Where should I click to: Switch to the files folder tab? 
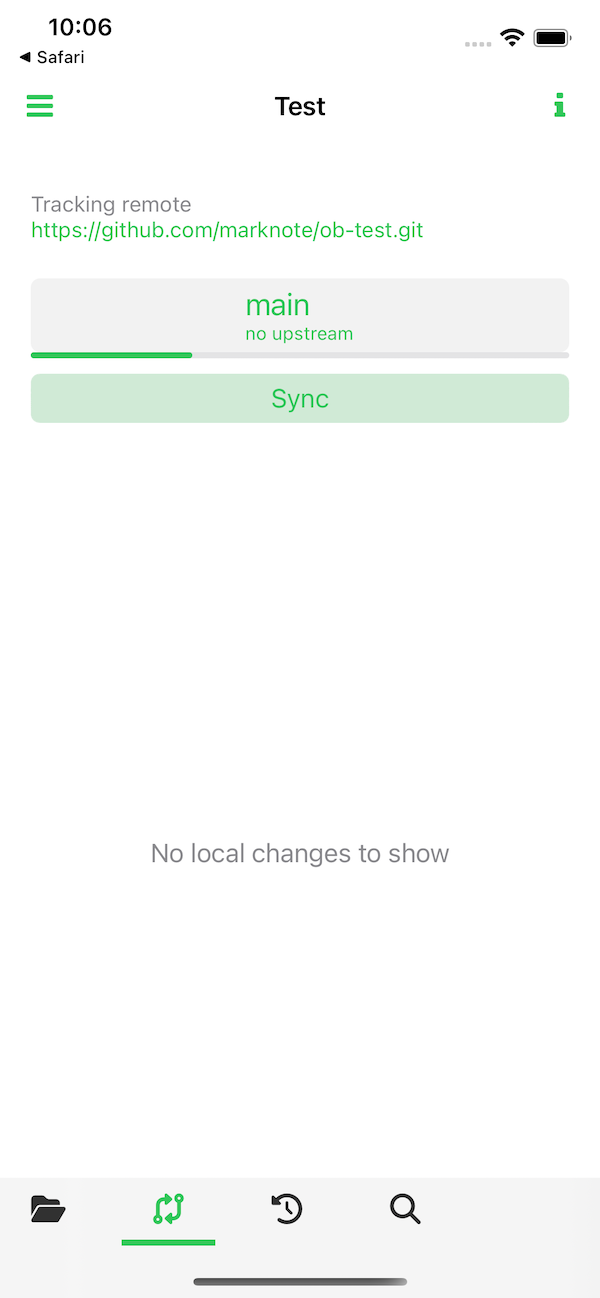(x=48, y=1209)
